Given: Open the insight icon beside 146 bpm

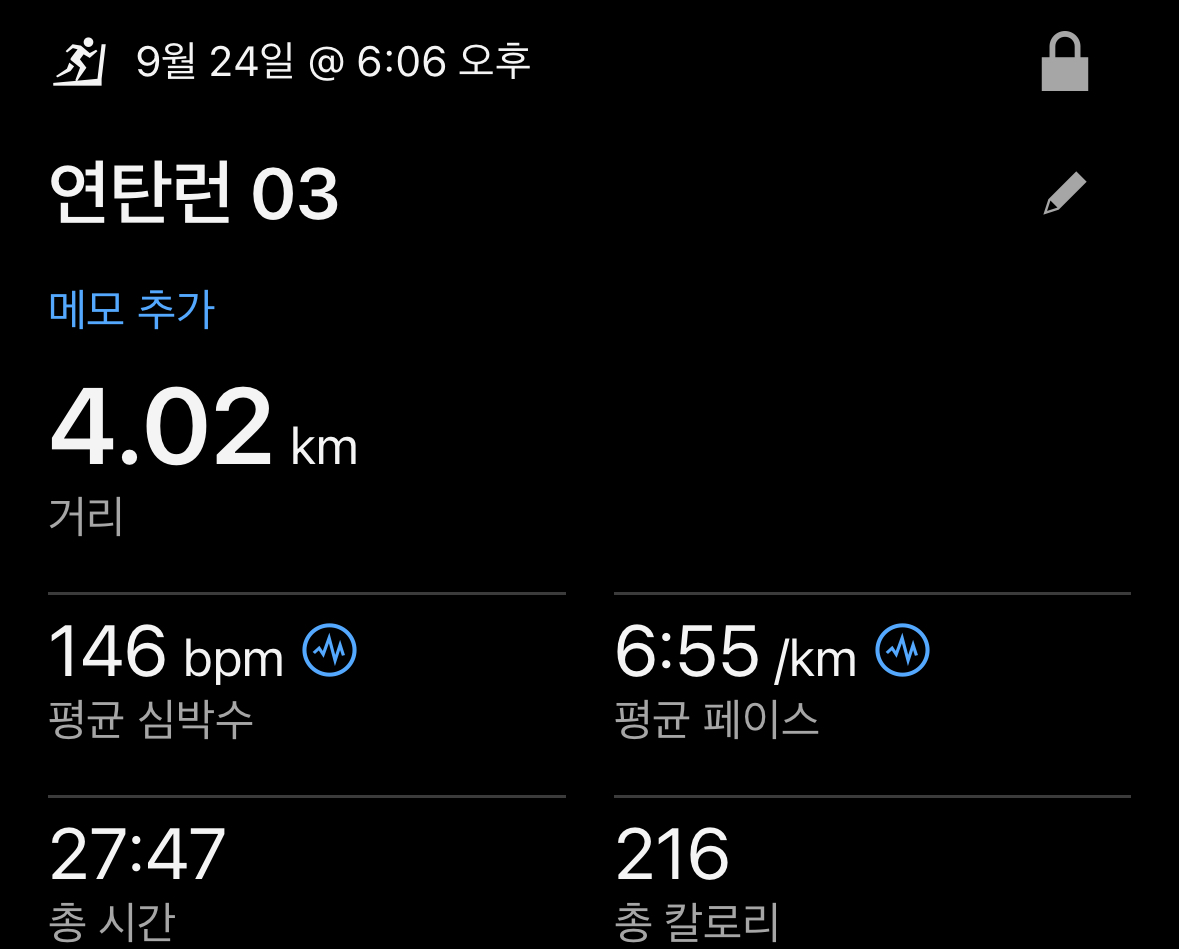Looking at the screenshot, I should point(330,652).
